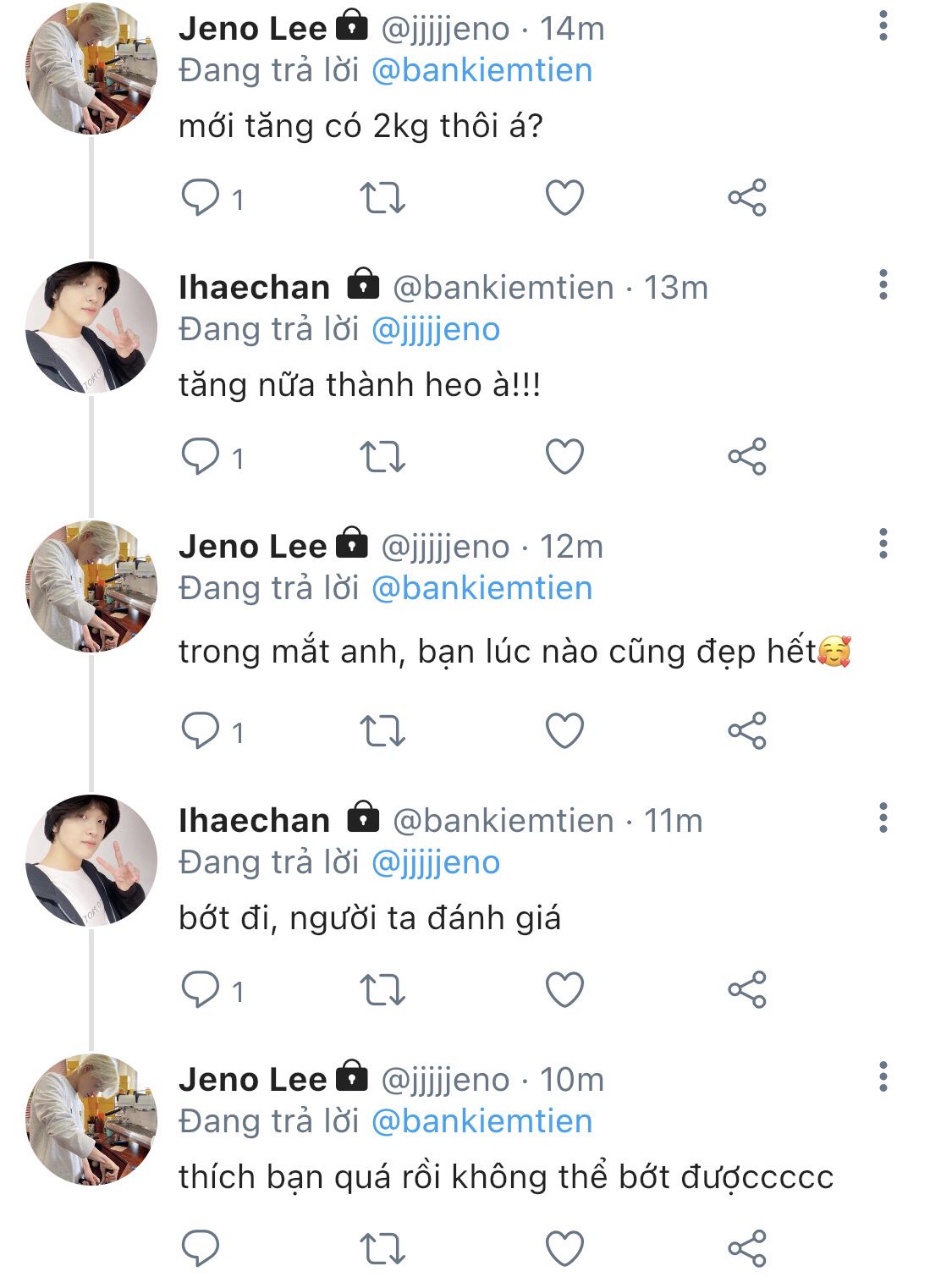Like "thích bạn quá rồi không thể bớt đượccccc"

[x=564, y=1248]
